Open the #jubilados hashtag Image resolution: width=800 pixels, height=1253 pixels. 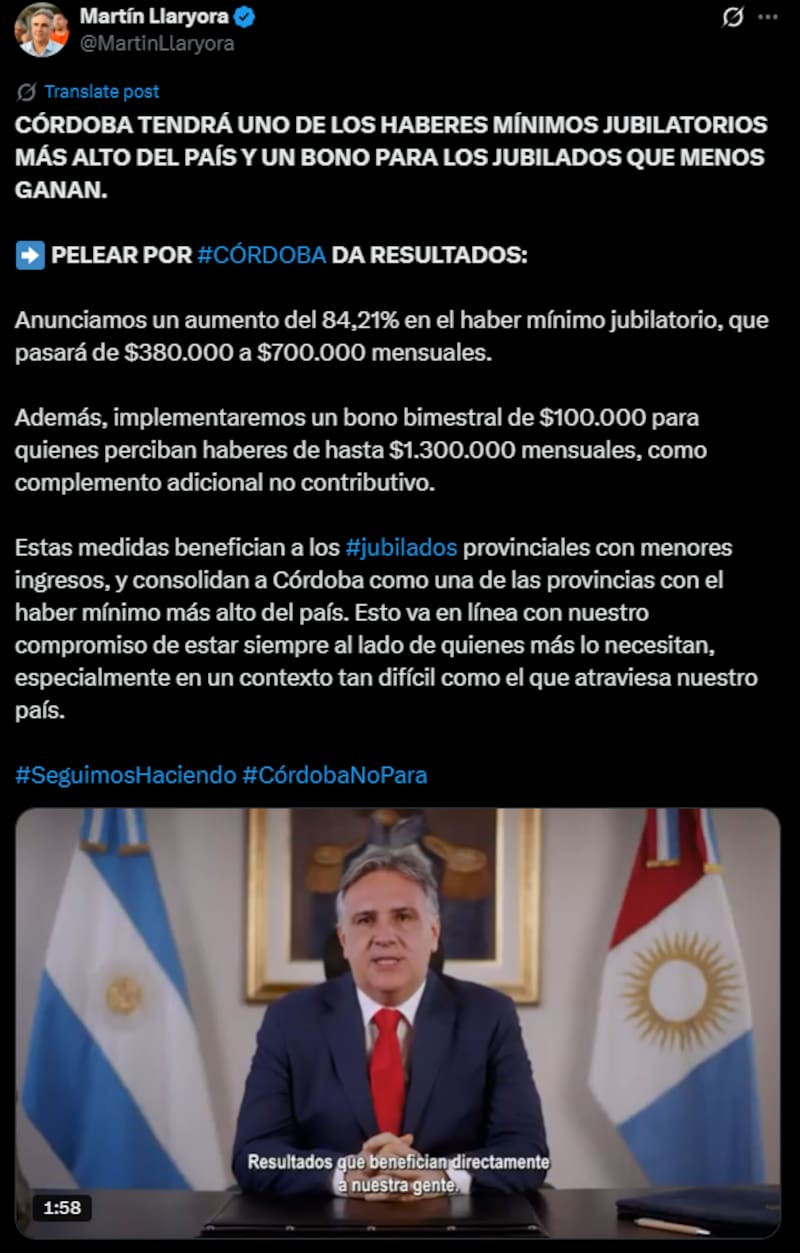tap(401, 548)
